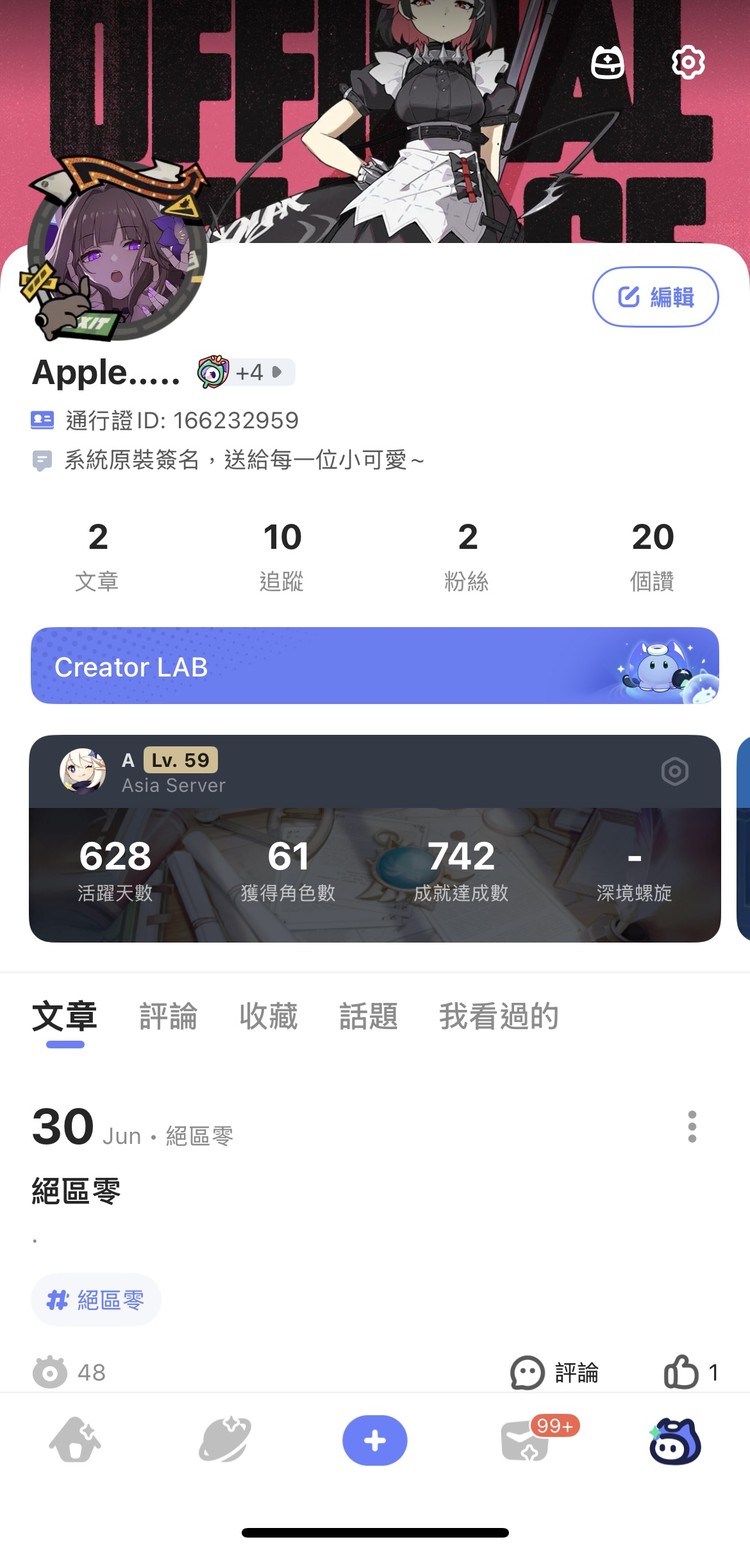Create a new post with plus button

374,1441
